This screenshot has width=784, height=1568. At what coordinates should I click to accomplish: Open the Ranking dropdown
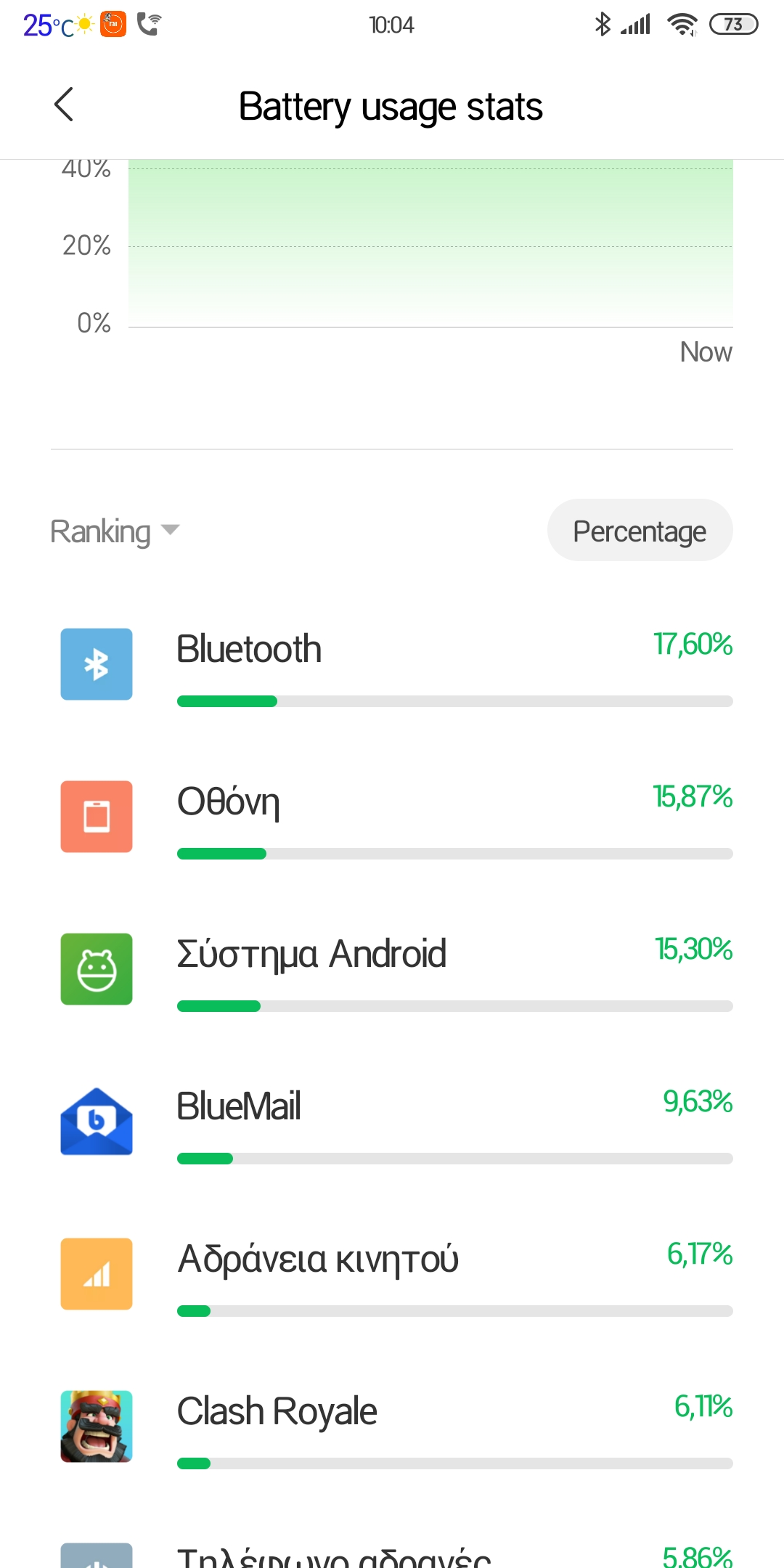point(114,531)
